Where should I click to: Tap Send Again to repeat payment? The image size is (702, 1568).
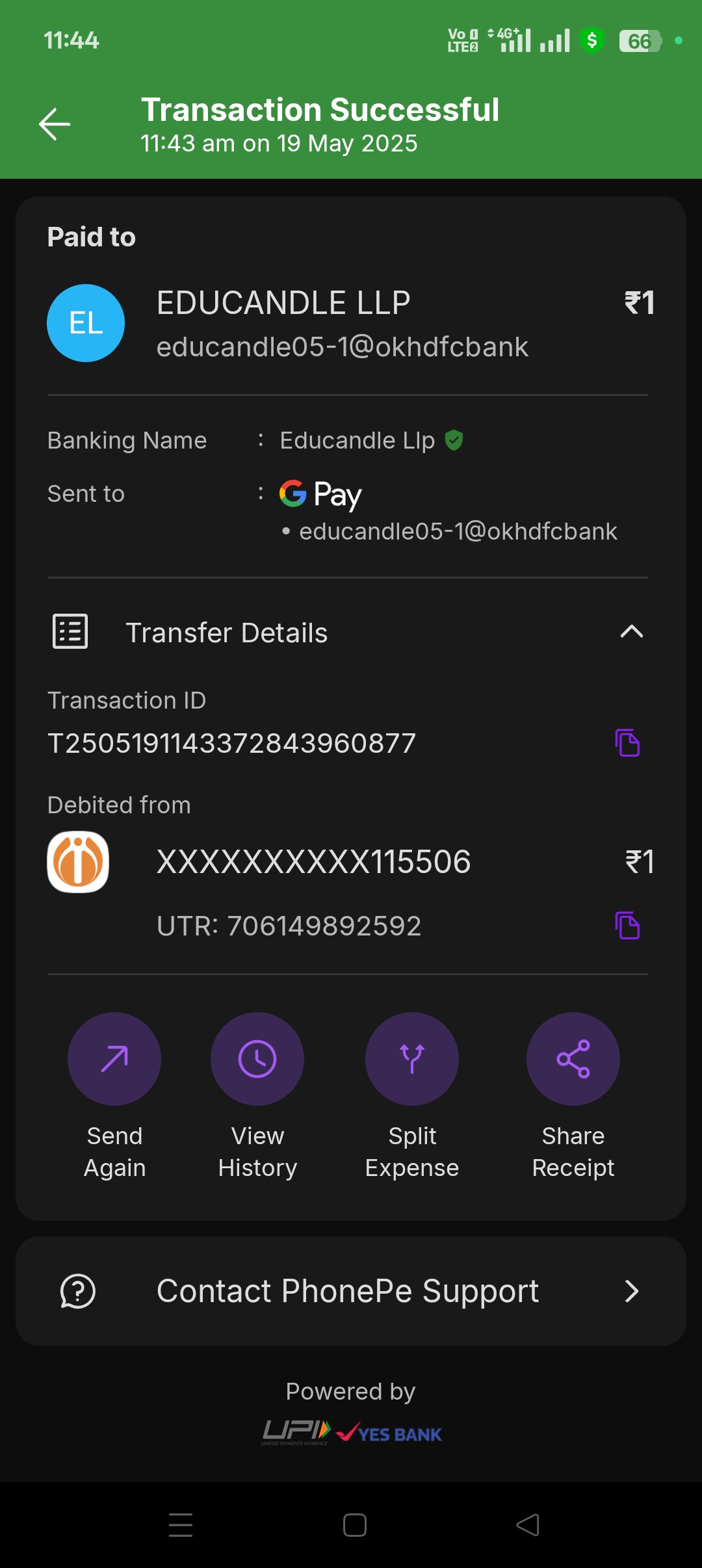pos(114,1060)
